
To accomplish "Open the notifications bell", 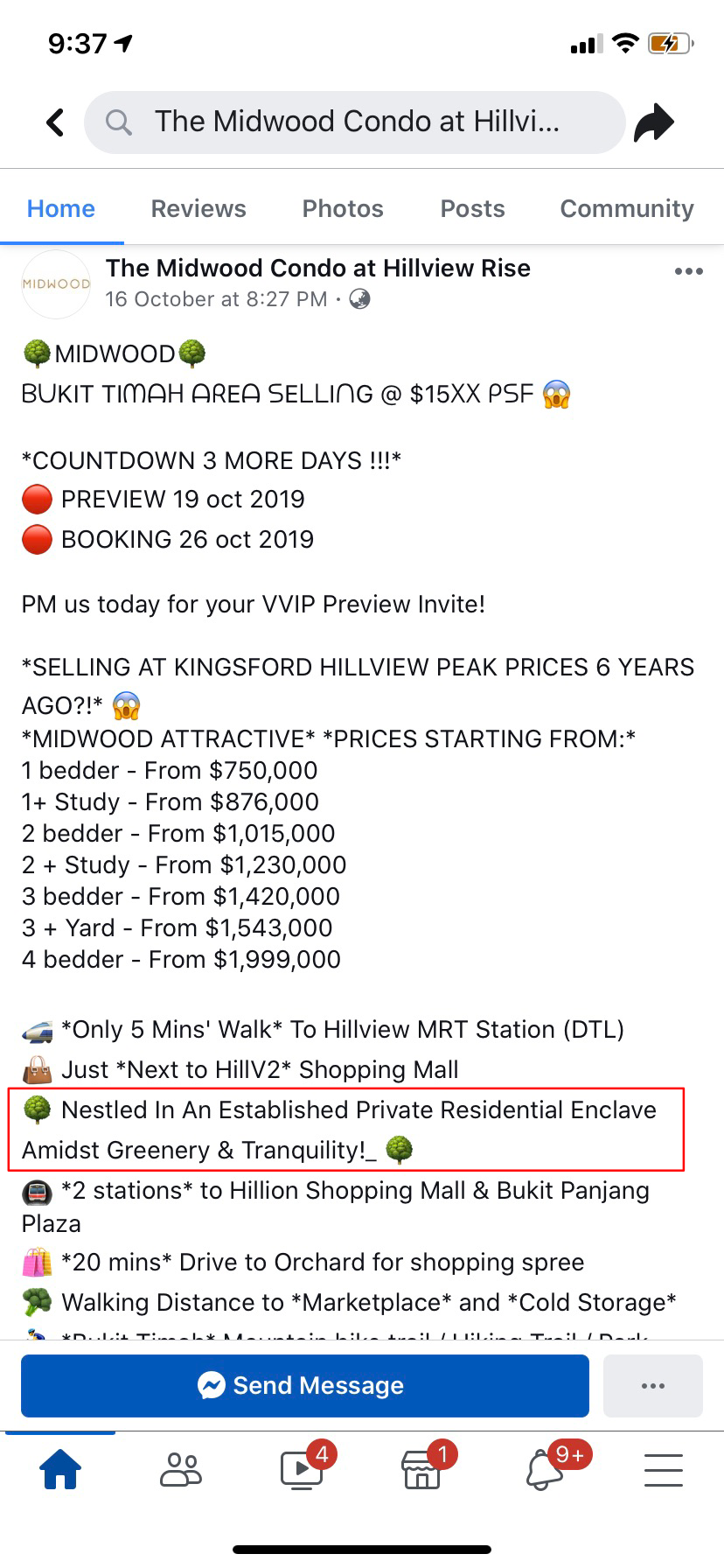I will coord(544,1469).
